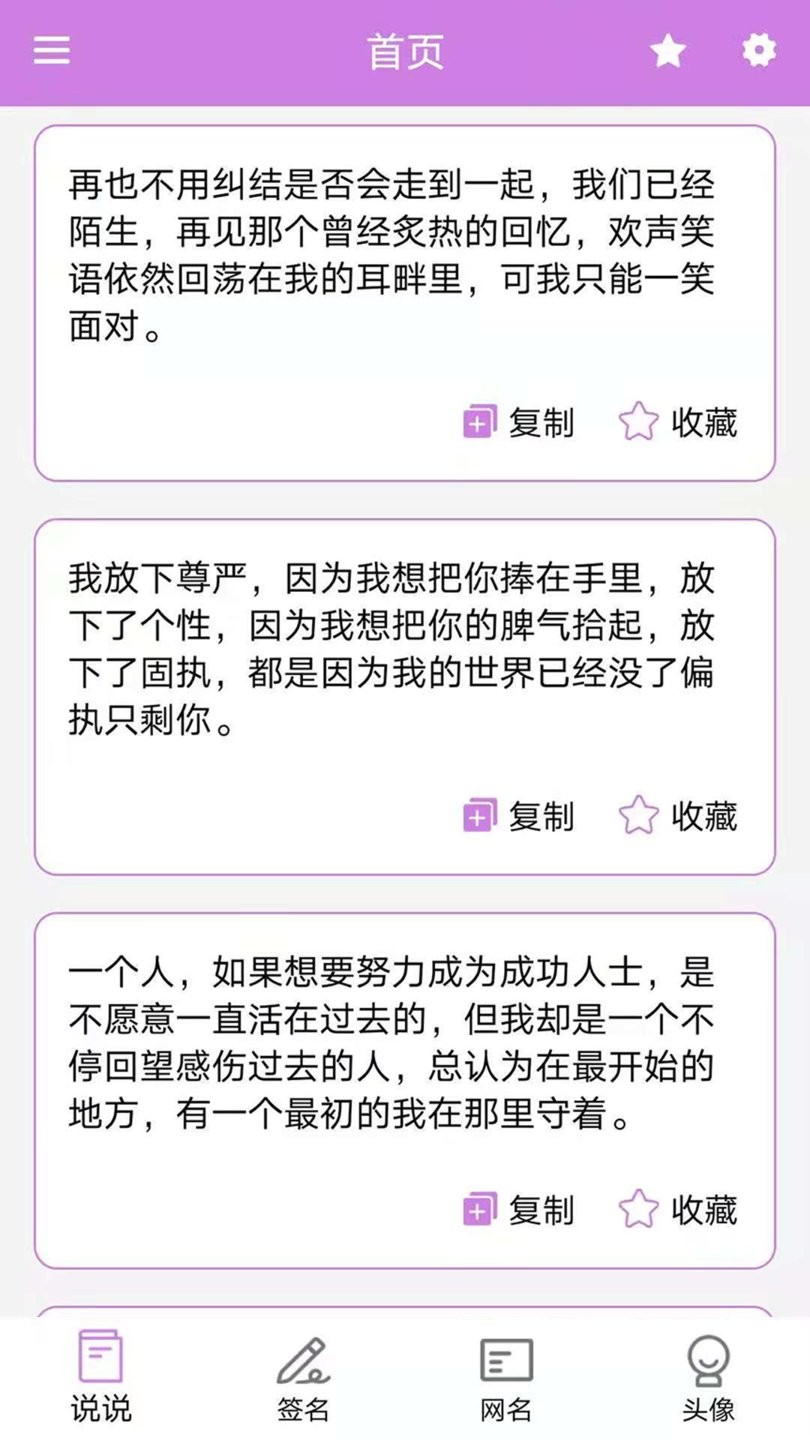The width and height of the screenshot is (810, 1440).
Task: Select the 签名 (signature) pencil icon
Action: (305, 1360)
